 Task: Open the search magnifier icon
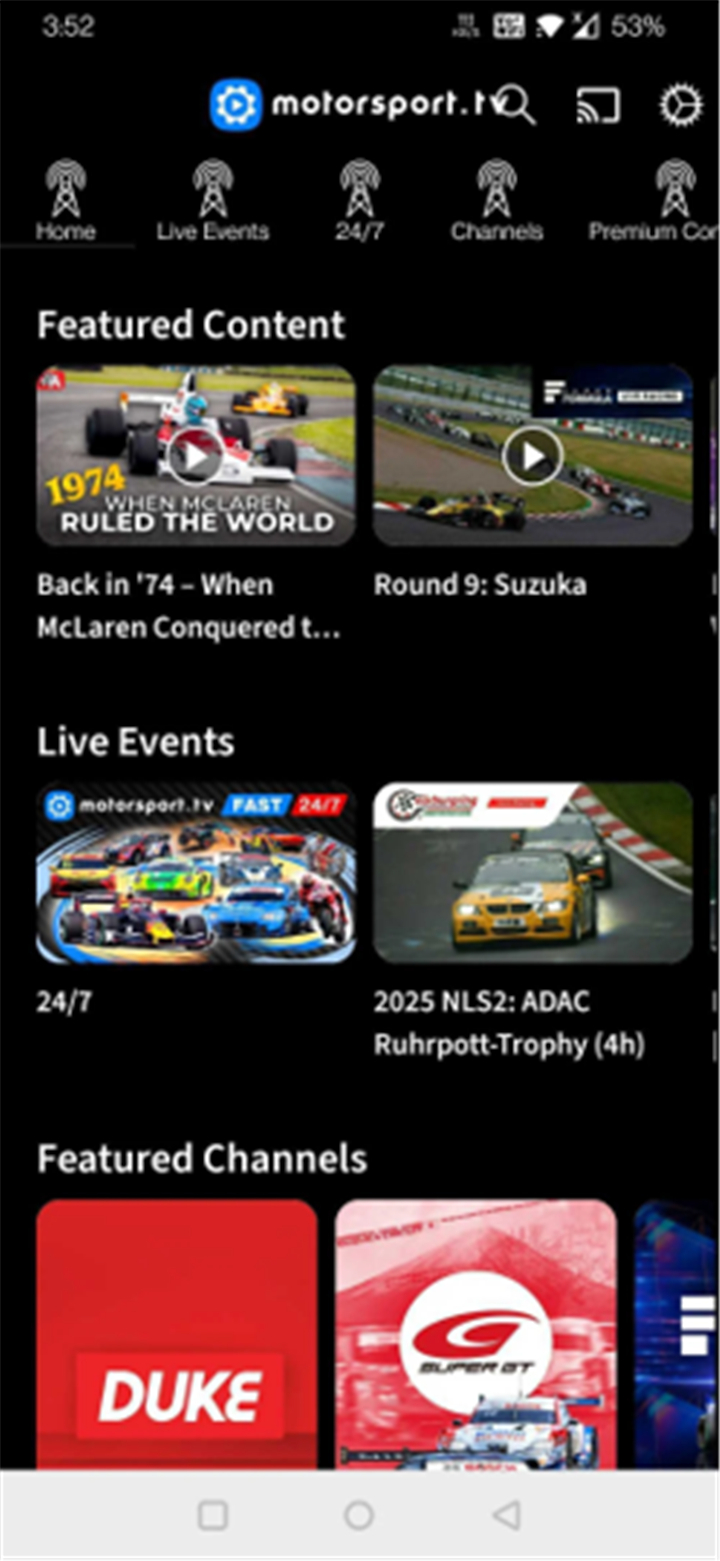516,105
